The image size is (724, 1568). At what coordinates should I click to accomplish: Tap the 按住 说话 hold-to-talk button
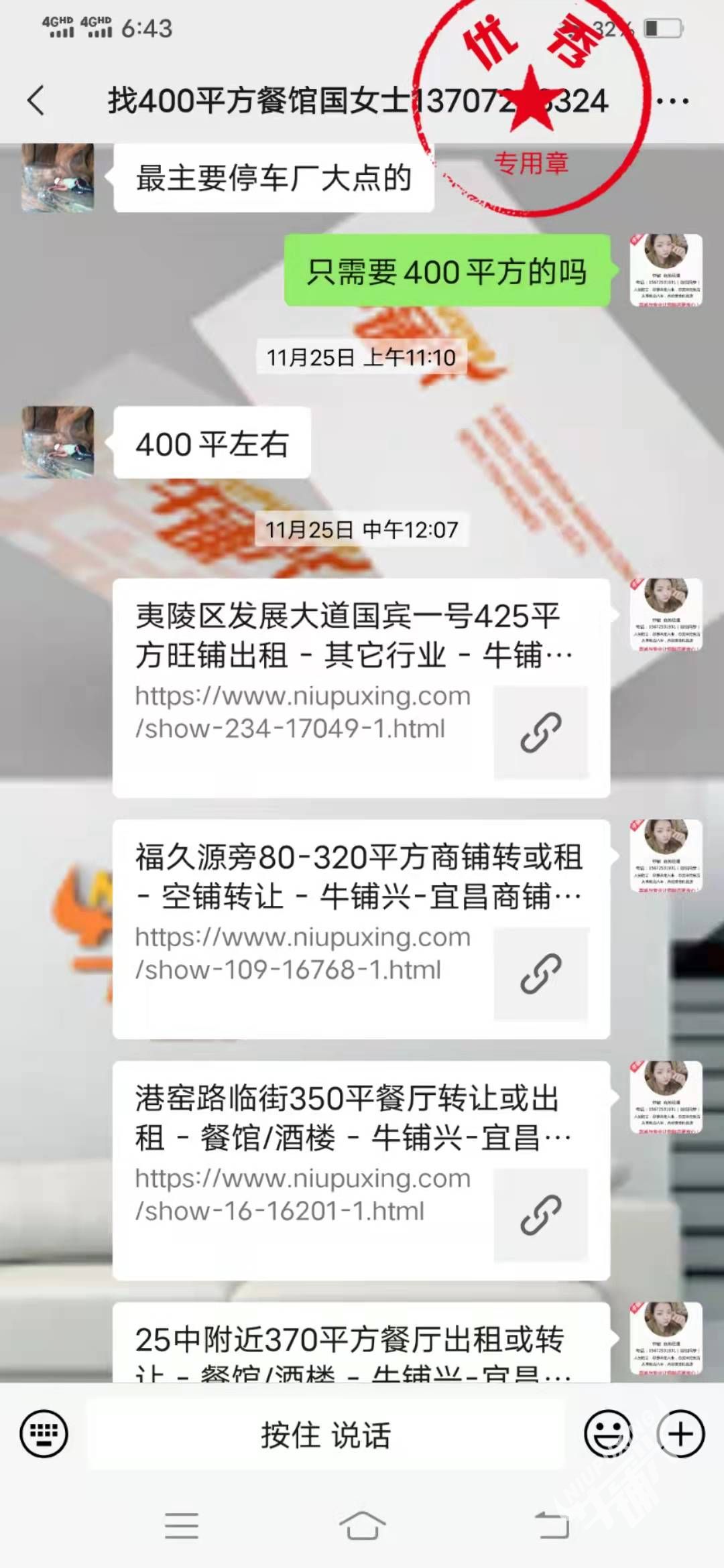pos(326,1435)
